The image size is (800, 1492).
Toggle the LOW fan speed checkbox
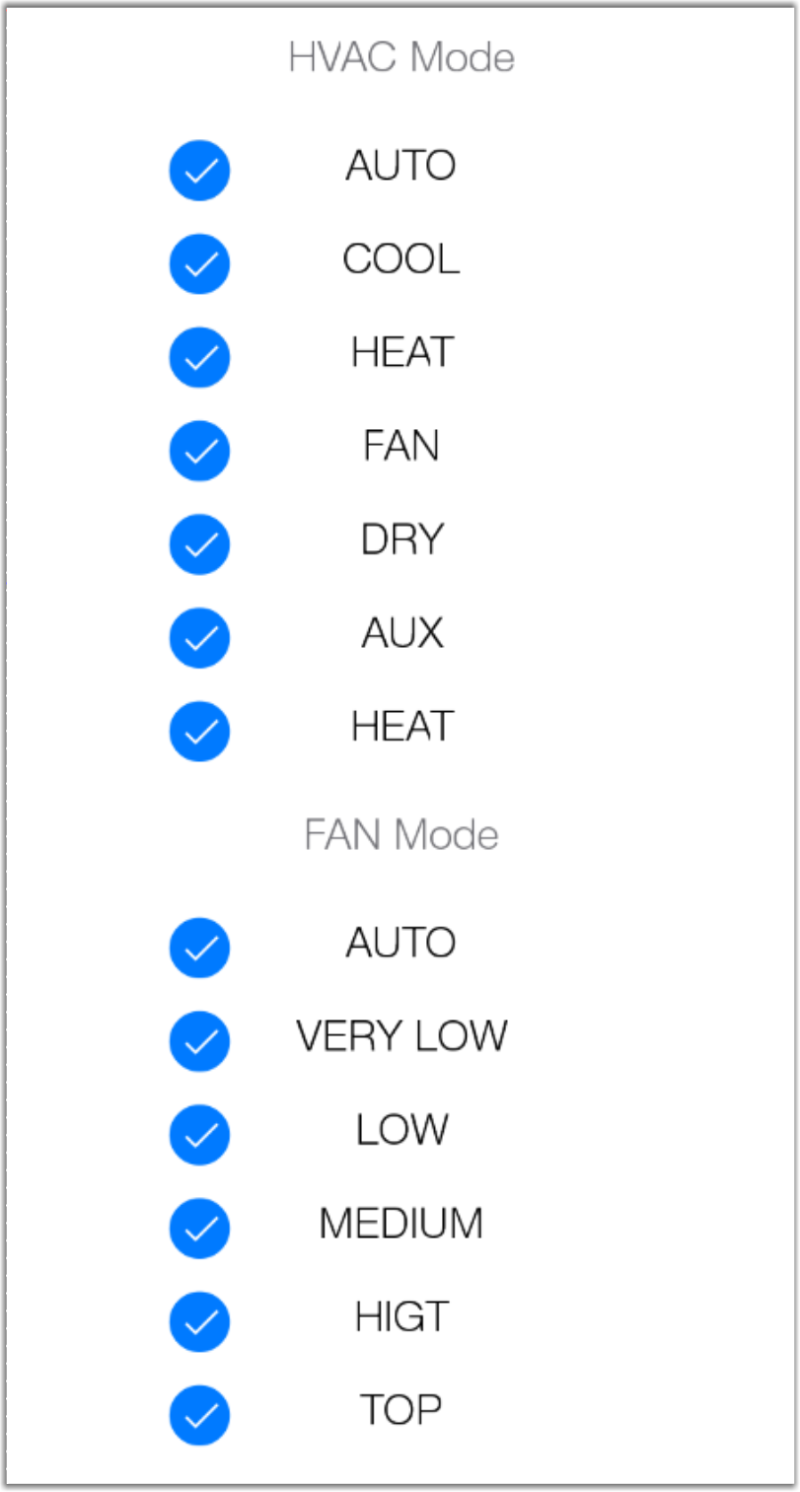200,1134
